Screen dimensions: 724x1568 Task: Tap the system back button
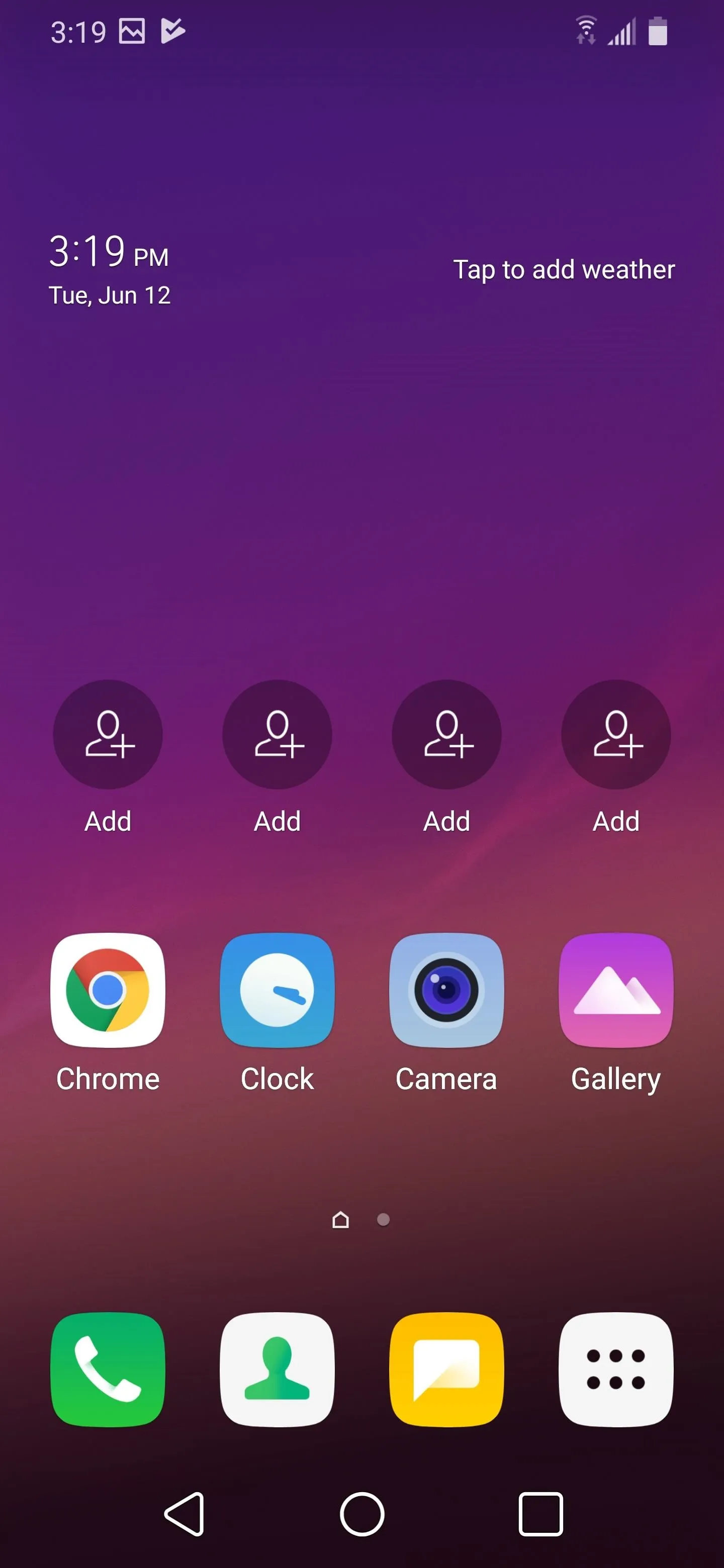pyautogui.click(x=185, y=1514)
